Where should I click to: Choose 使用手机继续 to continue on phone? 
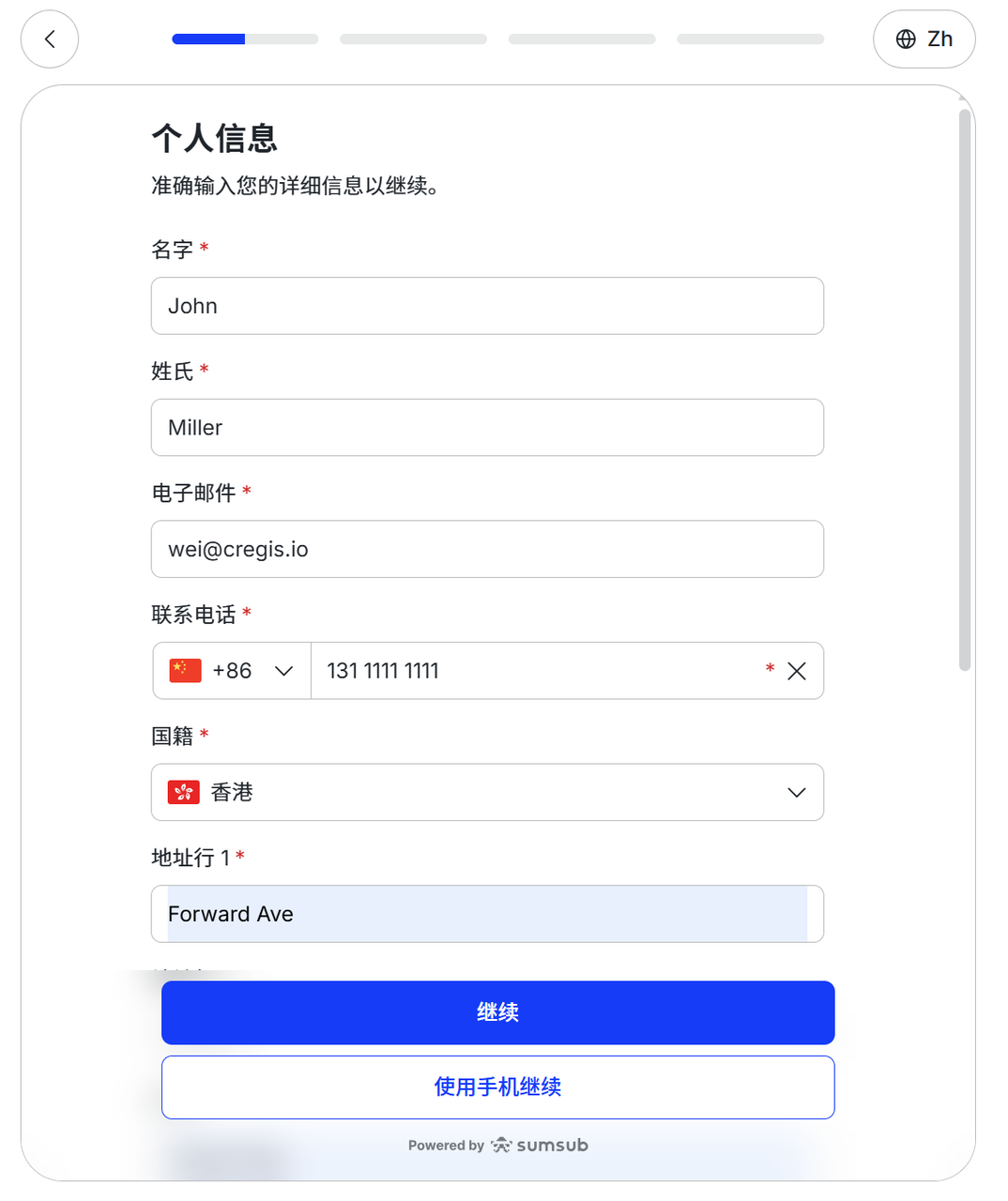(497, 1087)
